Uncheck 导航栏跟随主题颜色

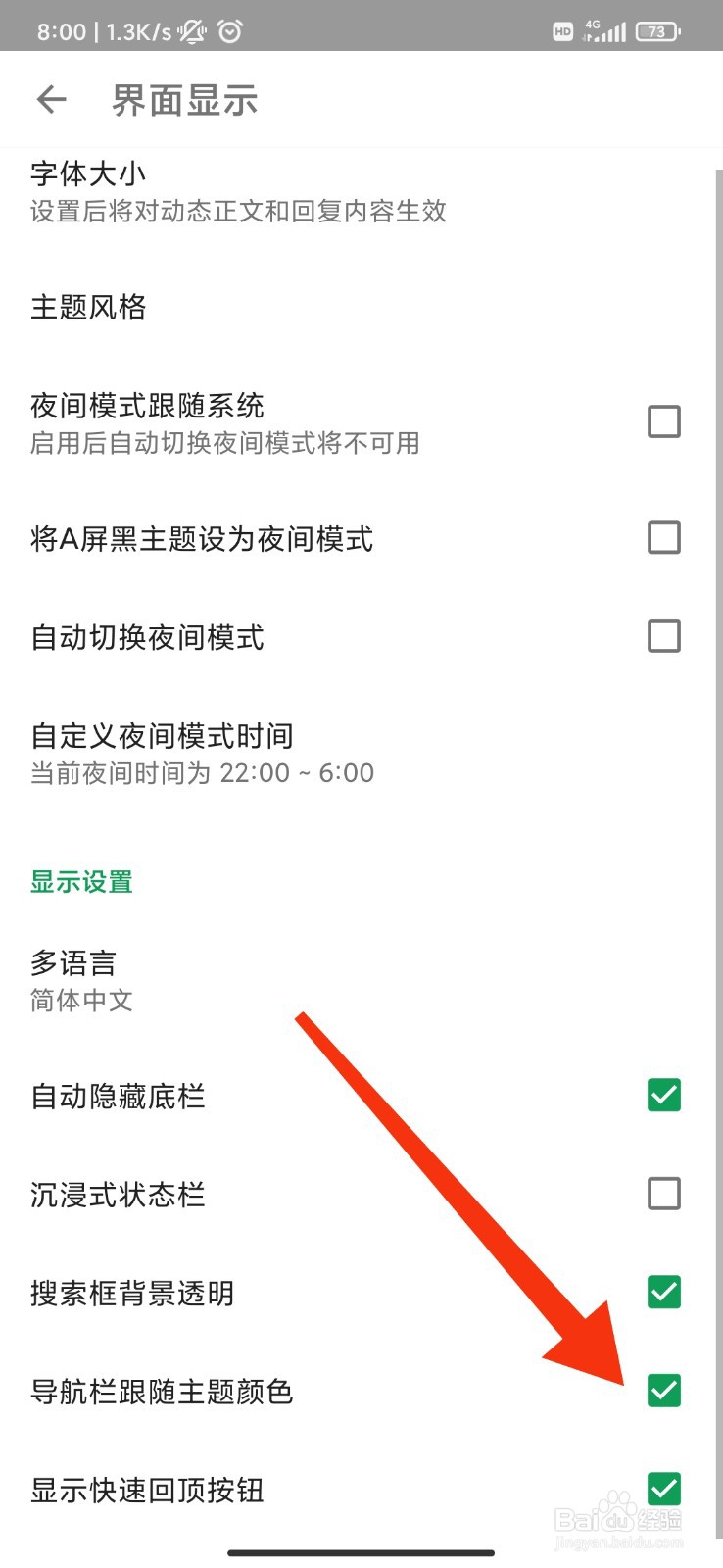point(664,1390)
